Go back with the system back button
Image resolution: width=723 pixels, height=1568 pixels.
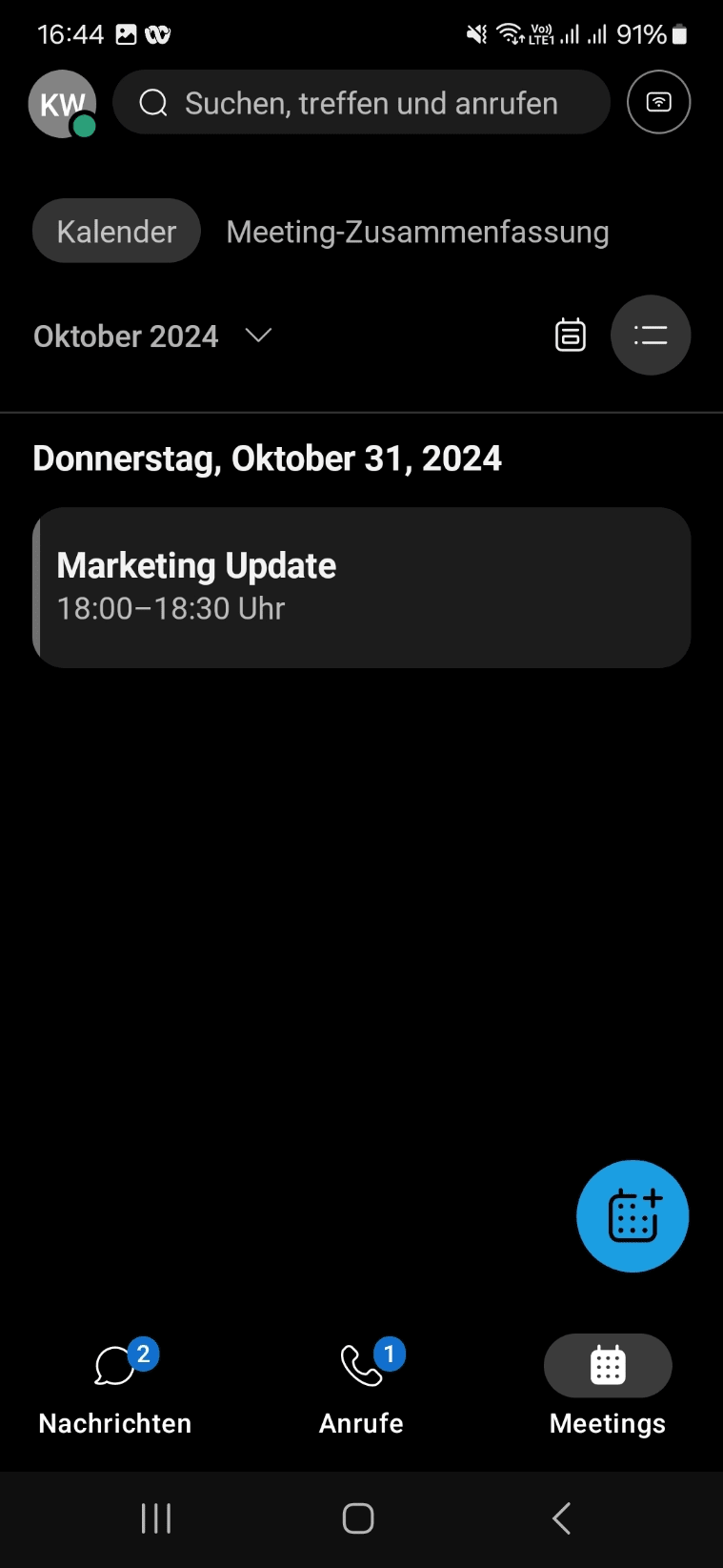(562, 1518)
